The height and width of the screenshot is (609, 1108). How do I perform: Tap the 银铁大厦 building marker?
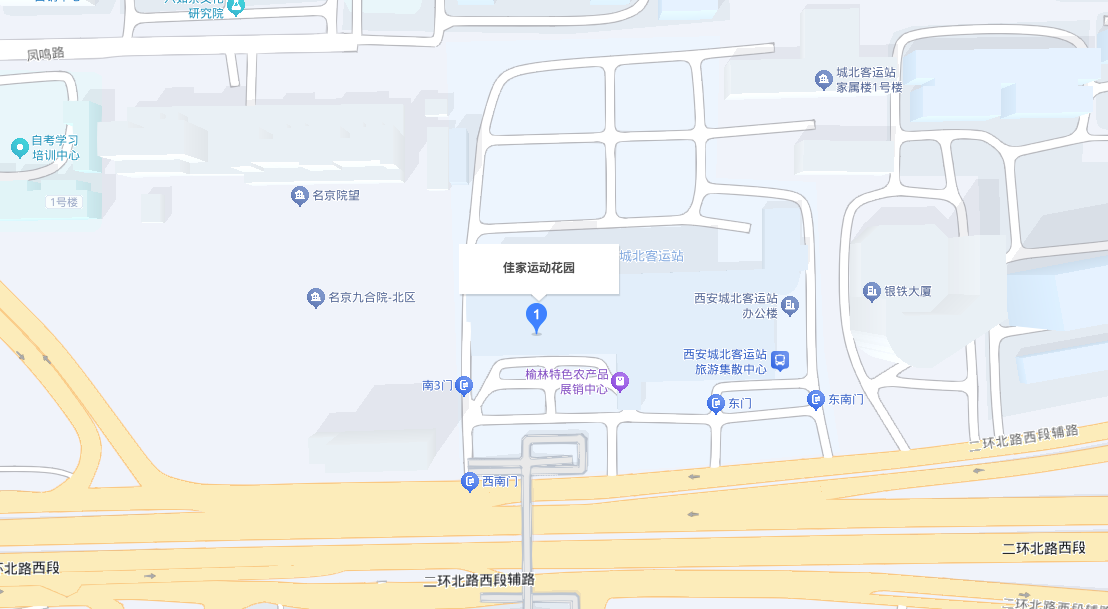(871, 292)
